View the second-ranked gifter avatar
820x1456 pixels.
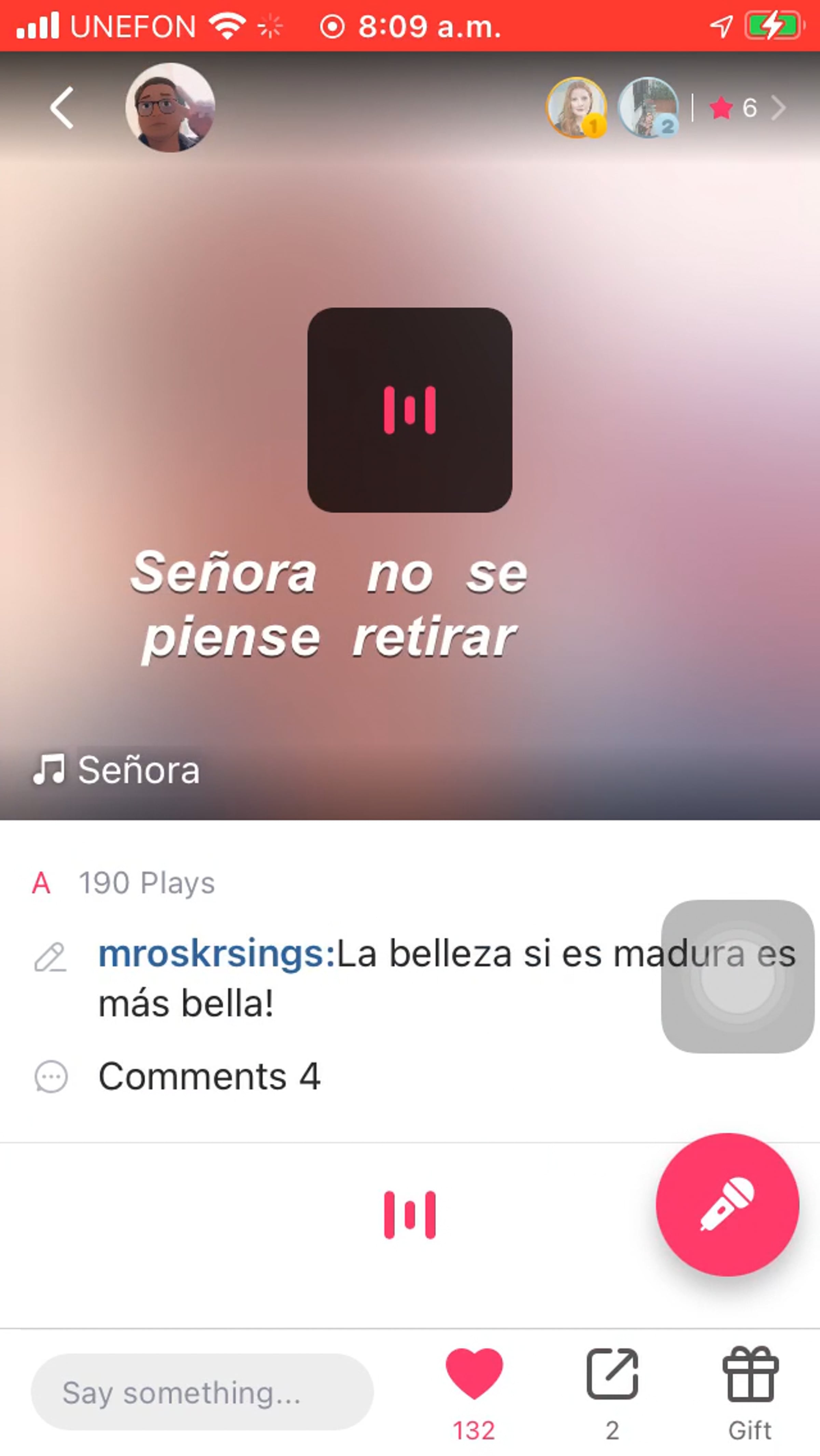(648, 108)
